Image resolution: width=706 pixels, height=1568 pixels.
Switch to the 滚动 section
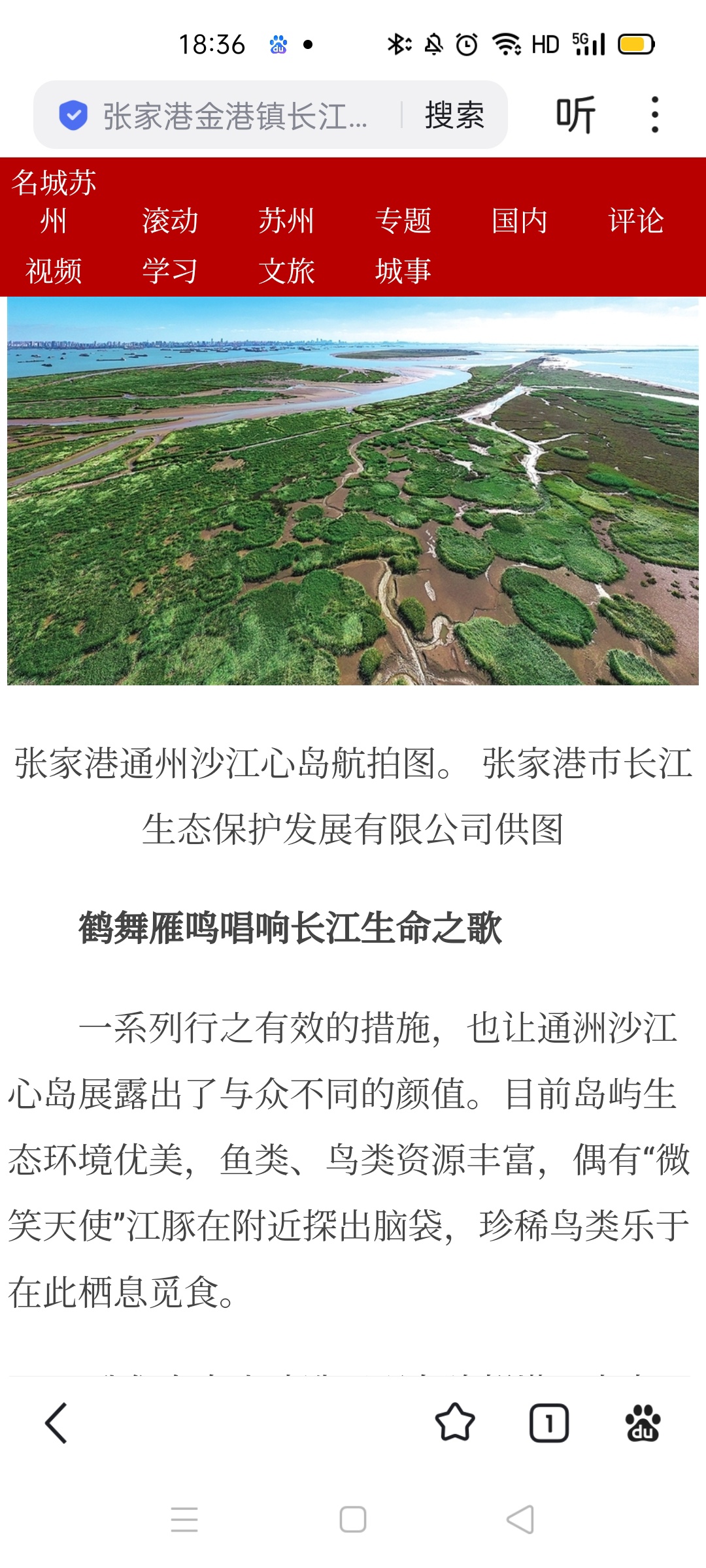point(170,221)
